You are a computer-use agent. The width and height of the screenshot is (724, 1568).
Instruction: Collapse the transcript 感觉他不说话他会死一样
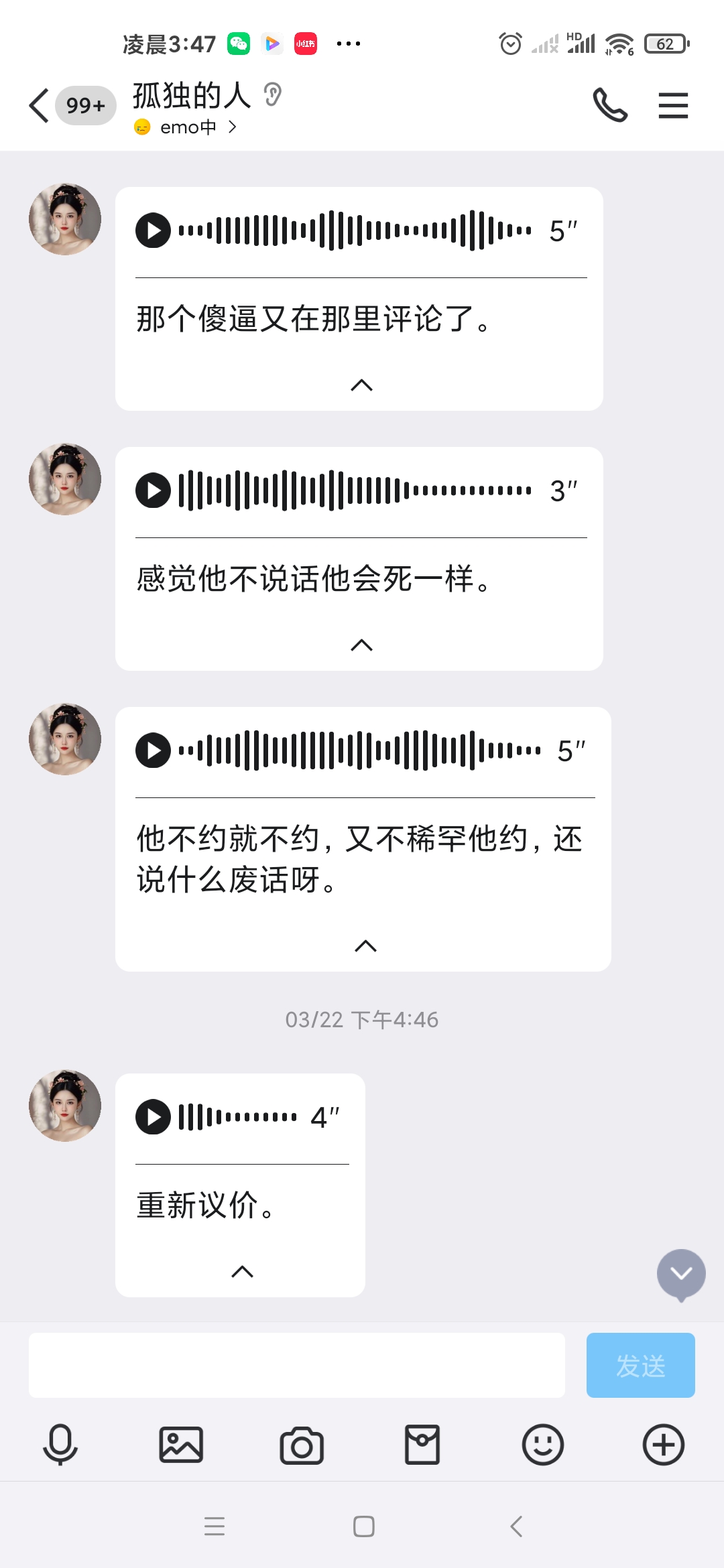click(361, 645)
